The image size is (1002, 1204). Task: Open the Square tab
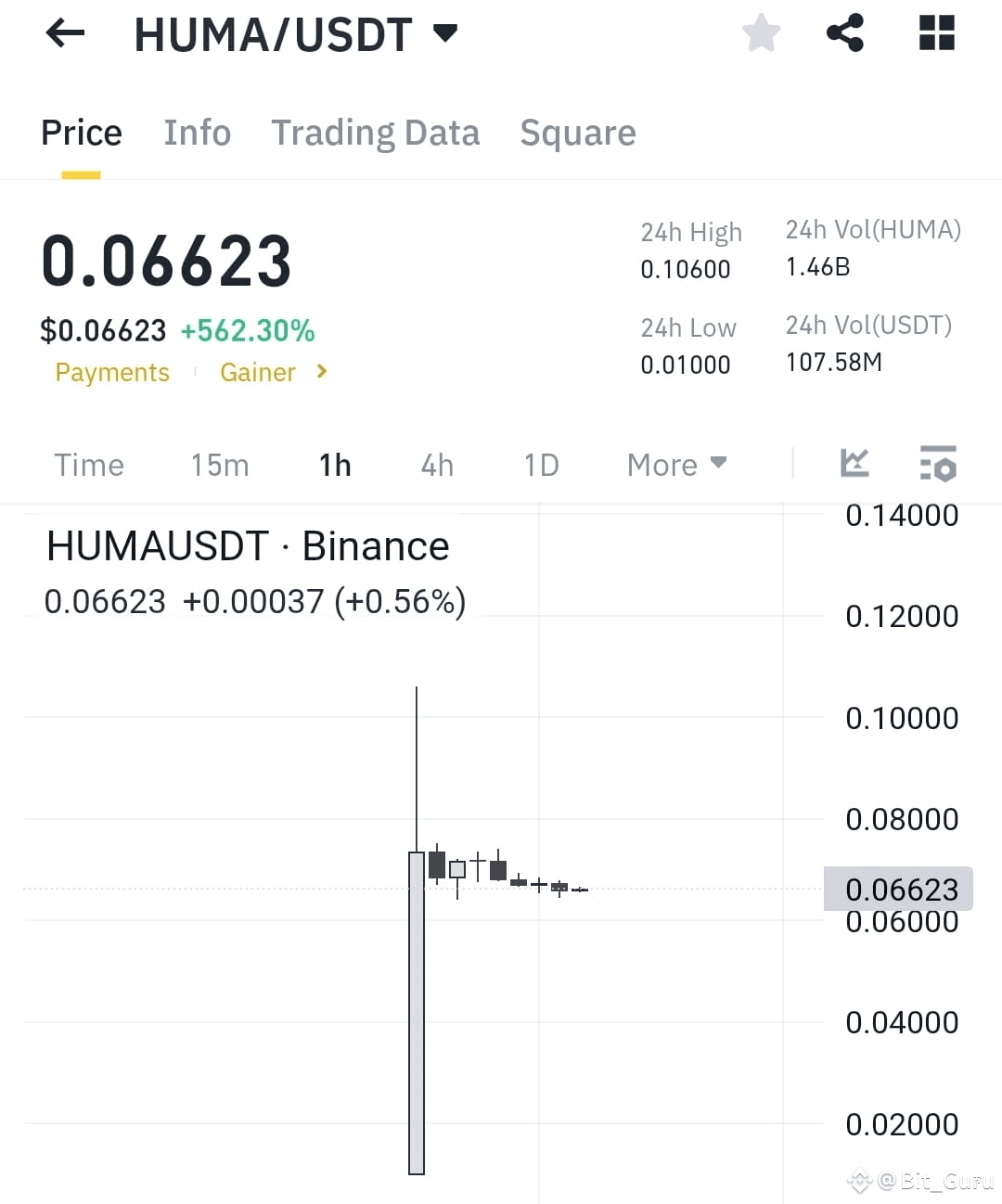[577, 133]
